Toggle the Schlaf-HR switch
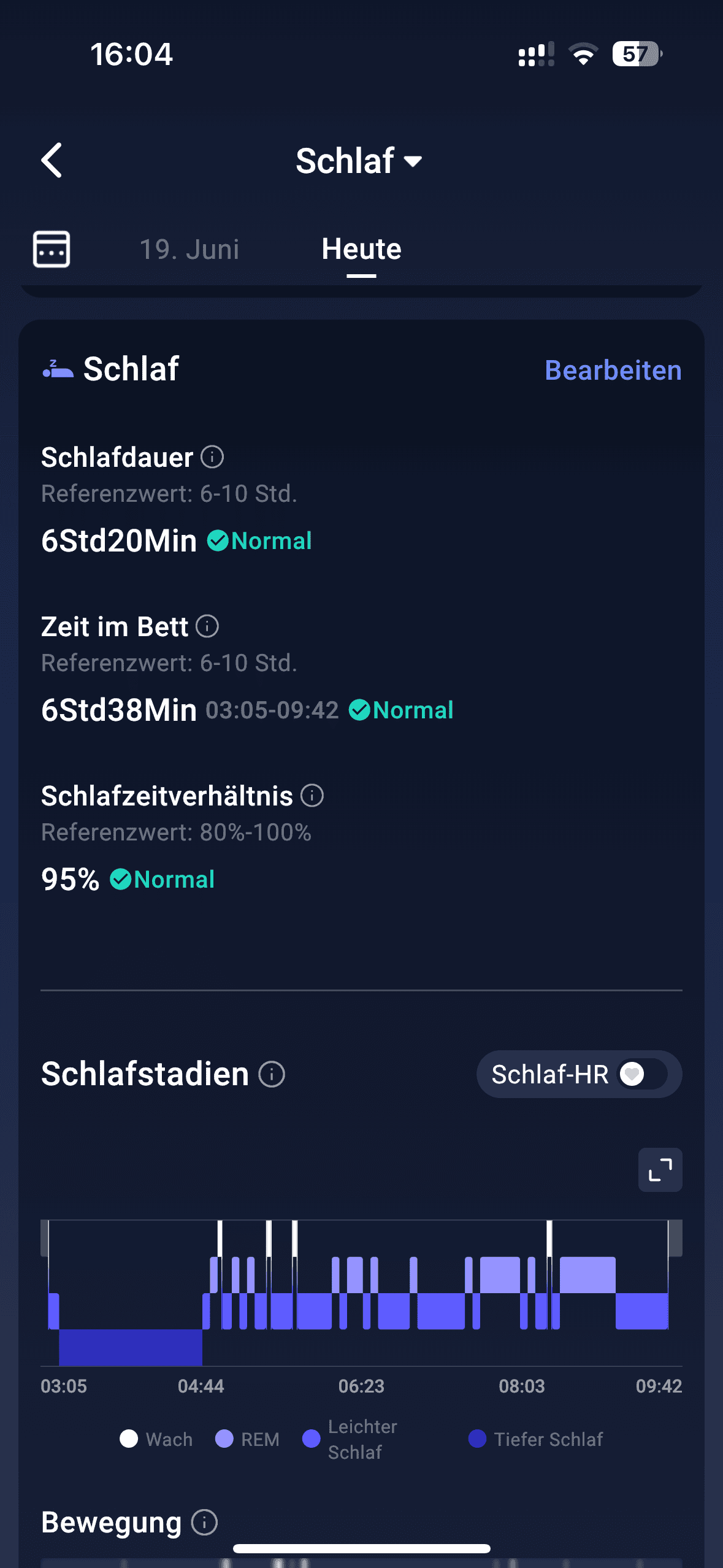Image resolution: width=723 pixels, height=1568 pixels. click(642, 1074)
